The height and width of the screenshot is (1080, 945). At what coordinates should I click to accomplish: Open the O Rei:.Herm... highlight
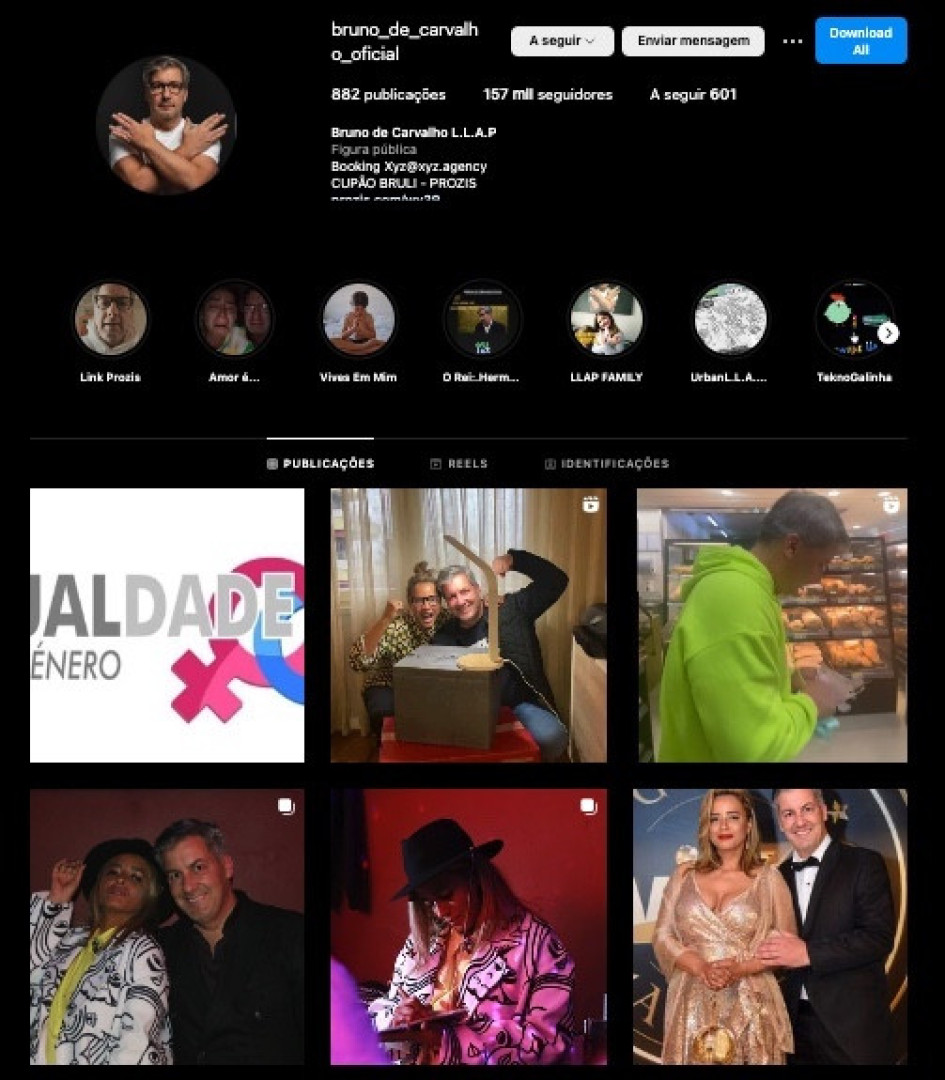[x=482, y=320]
